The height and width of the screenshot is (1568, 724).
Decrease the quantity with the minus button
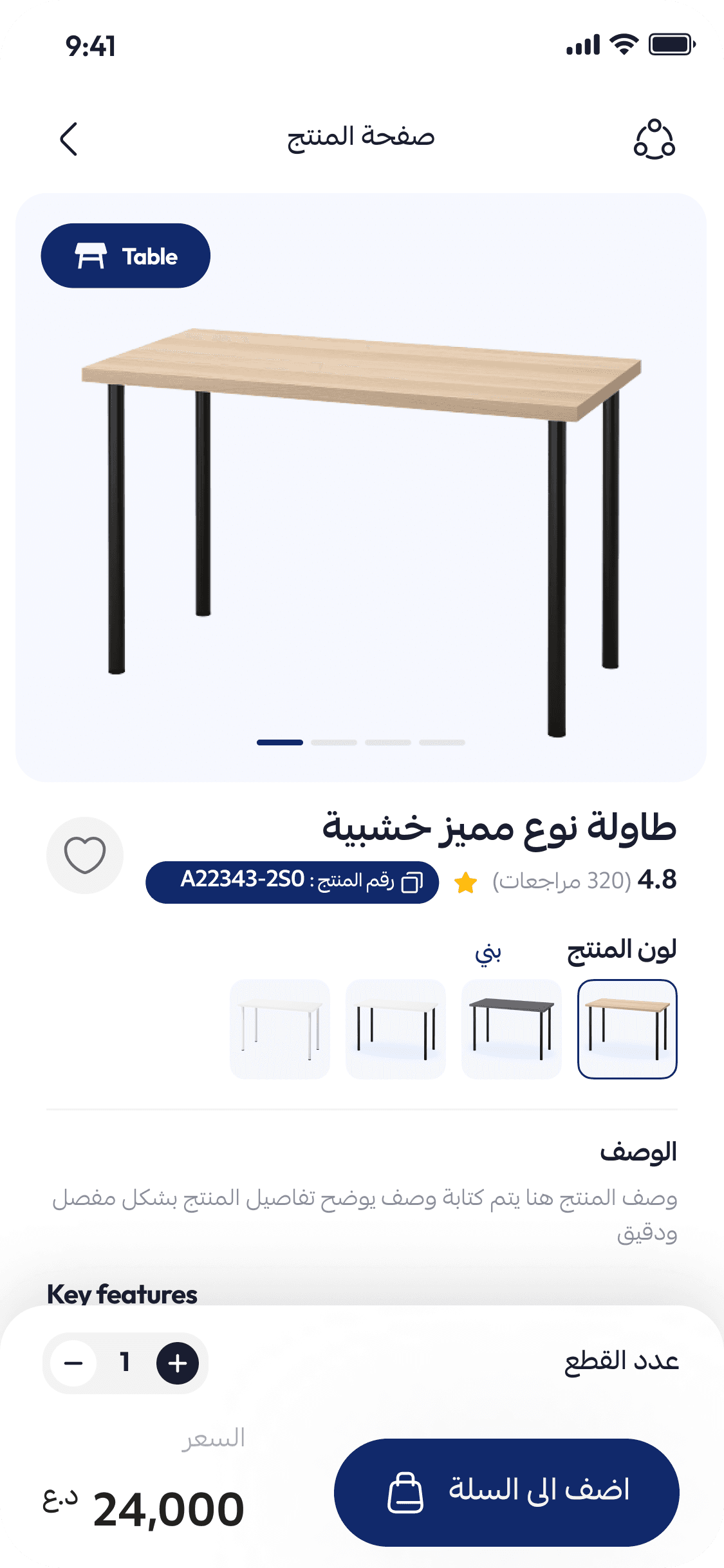[74, 1363]
